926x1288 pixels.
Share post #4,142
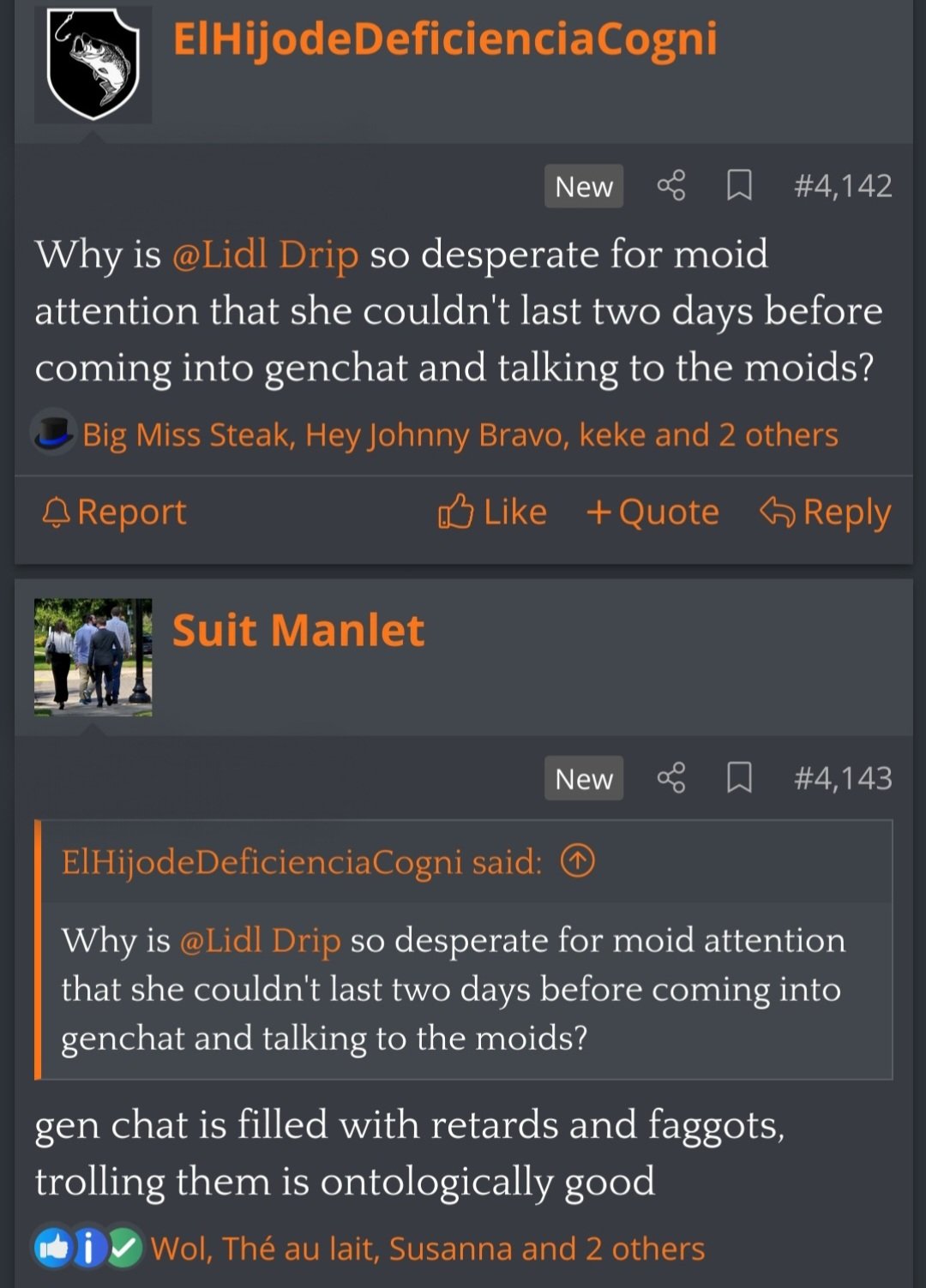670,185
